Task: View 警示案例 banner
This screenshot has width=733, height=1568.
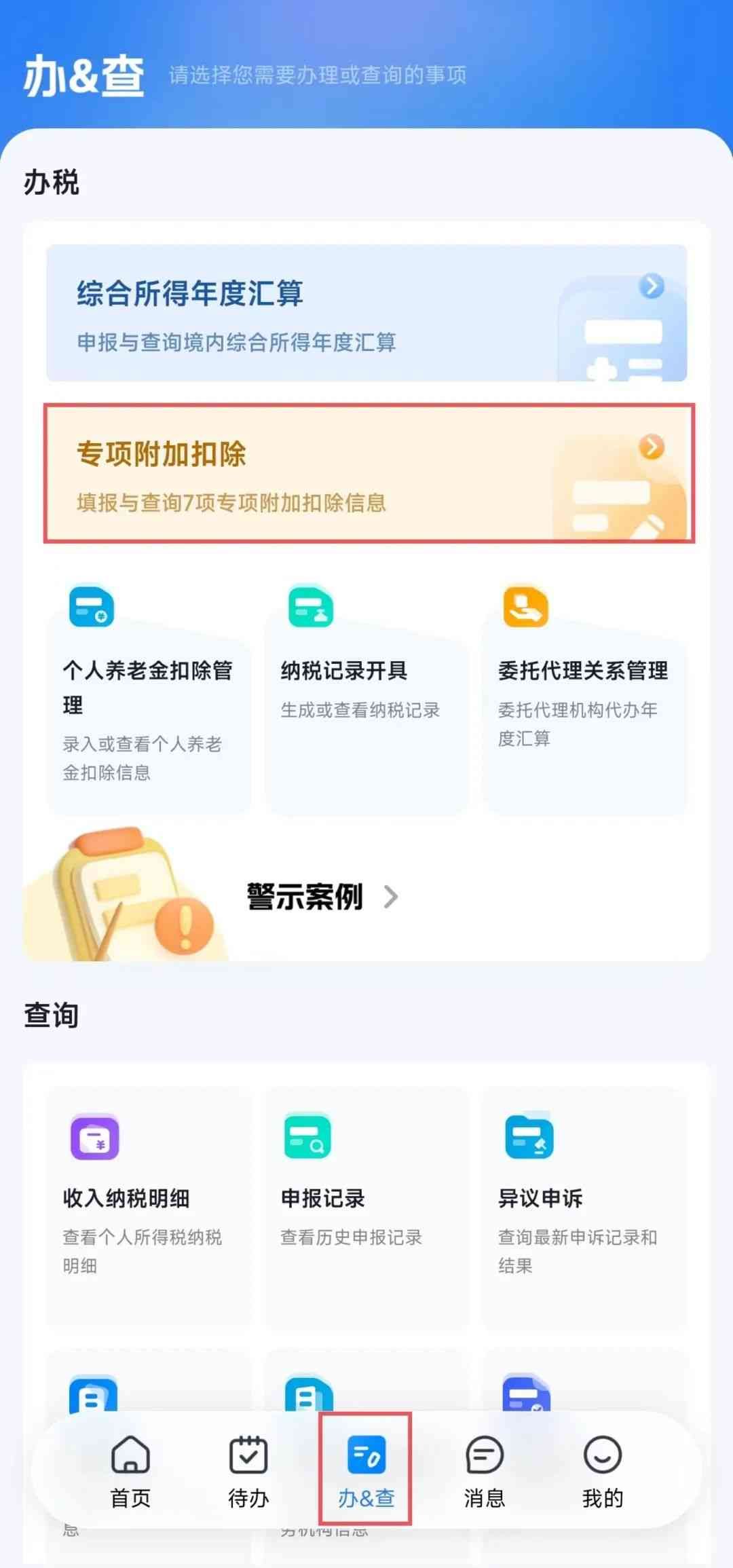Action: click(x=322, y=897)
